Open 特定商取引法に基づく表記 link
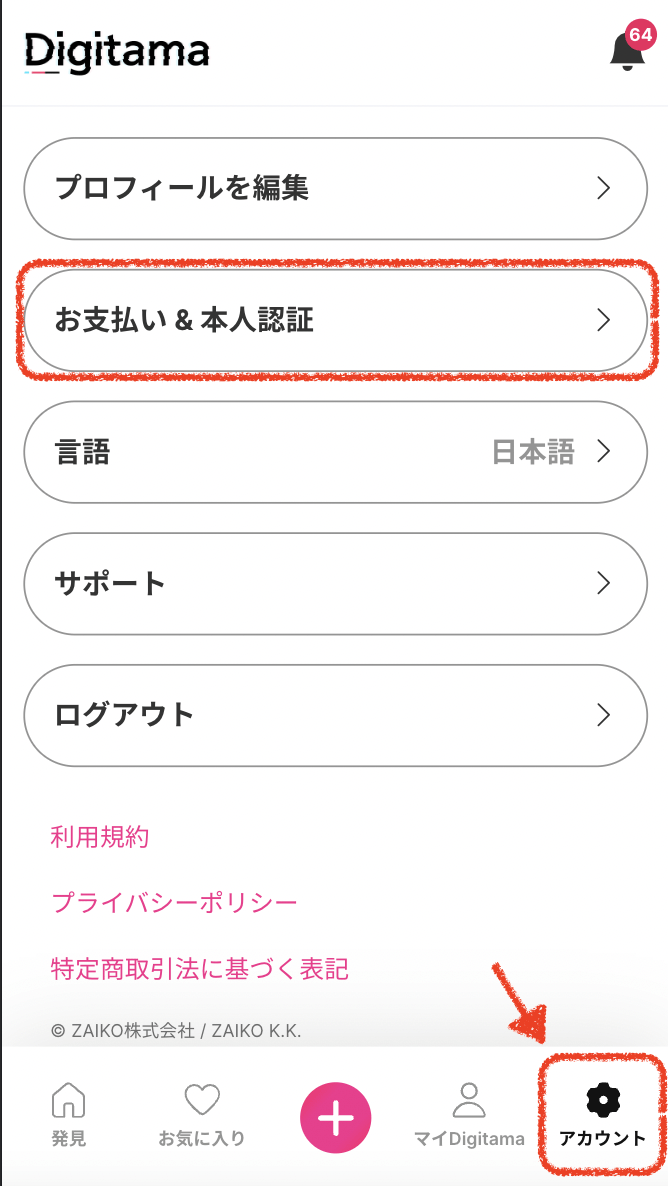The width and height of the screenshot is (668, 1186). 200,967
